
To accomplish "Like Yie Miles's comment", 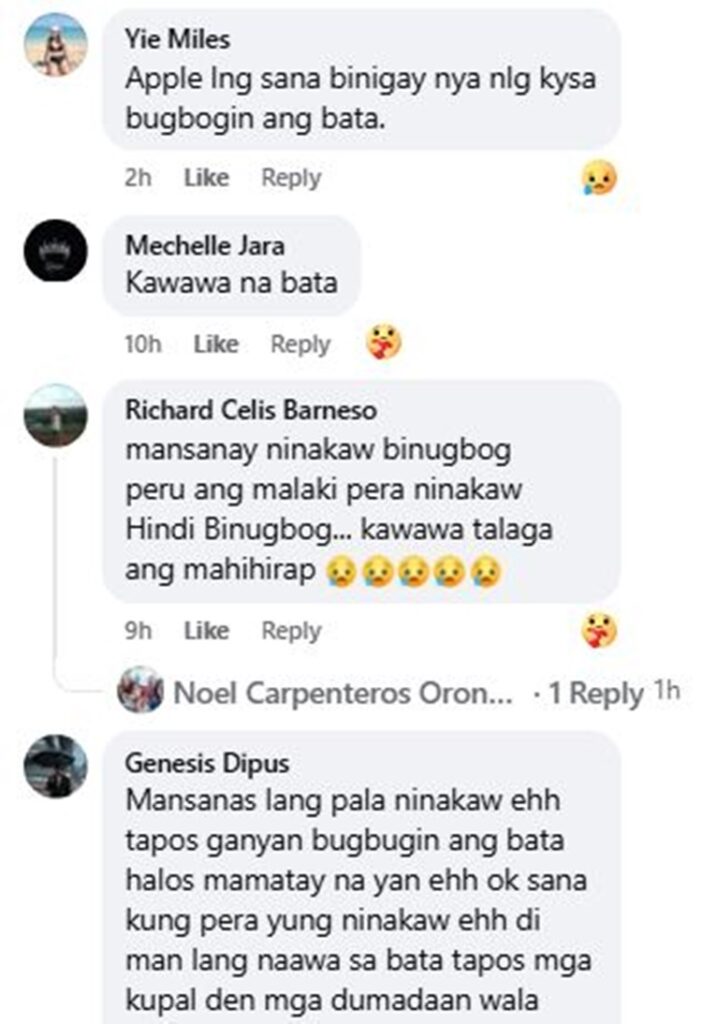I will click(x=206, y=178).
